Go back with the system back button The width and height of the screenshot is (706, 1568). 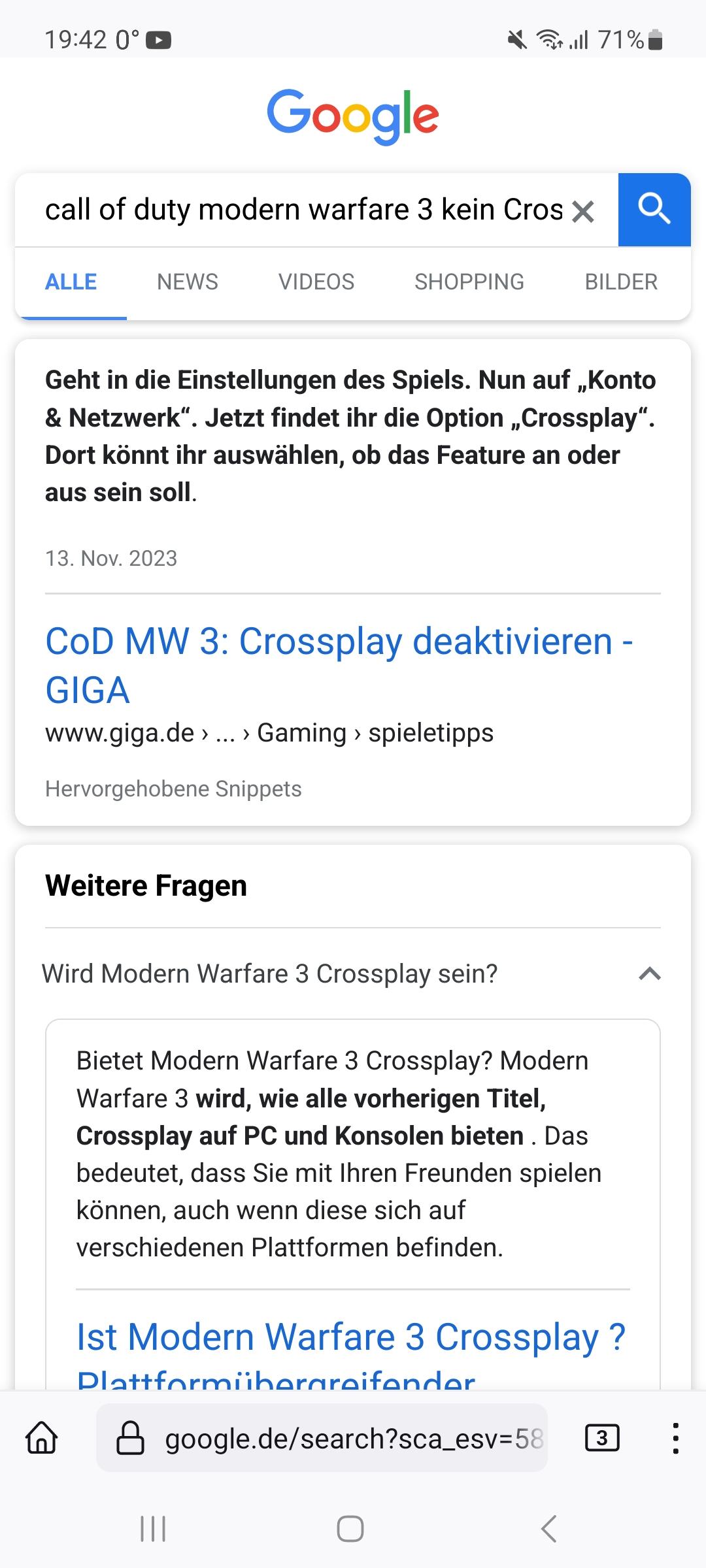pos(549,1529)
